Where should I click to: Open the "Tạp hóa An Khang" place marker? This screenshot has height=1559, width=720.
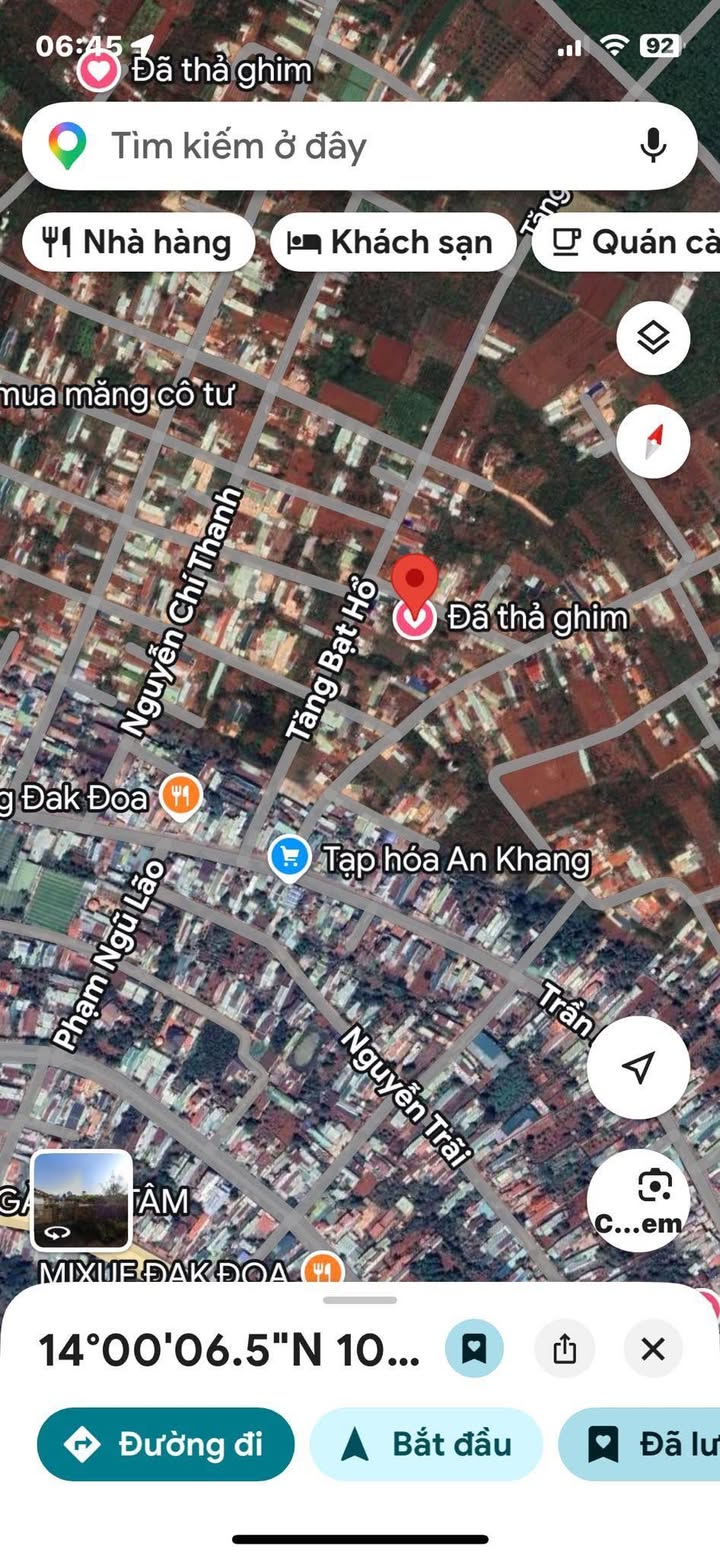(x=290, y=858)
